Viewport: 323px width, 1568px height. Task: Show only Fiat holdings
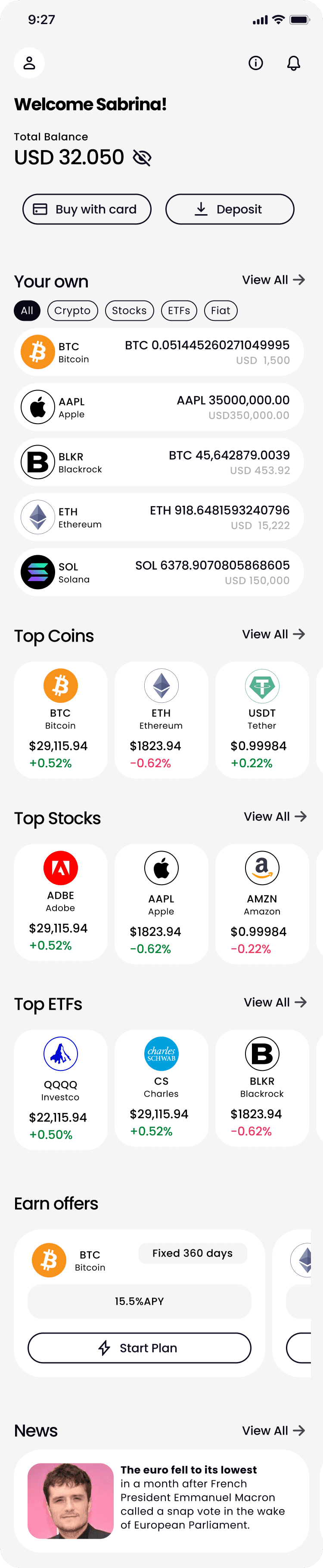[x=221, y=311]
